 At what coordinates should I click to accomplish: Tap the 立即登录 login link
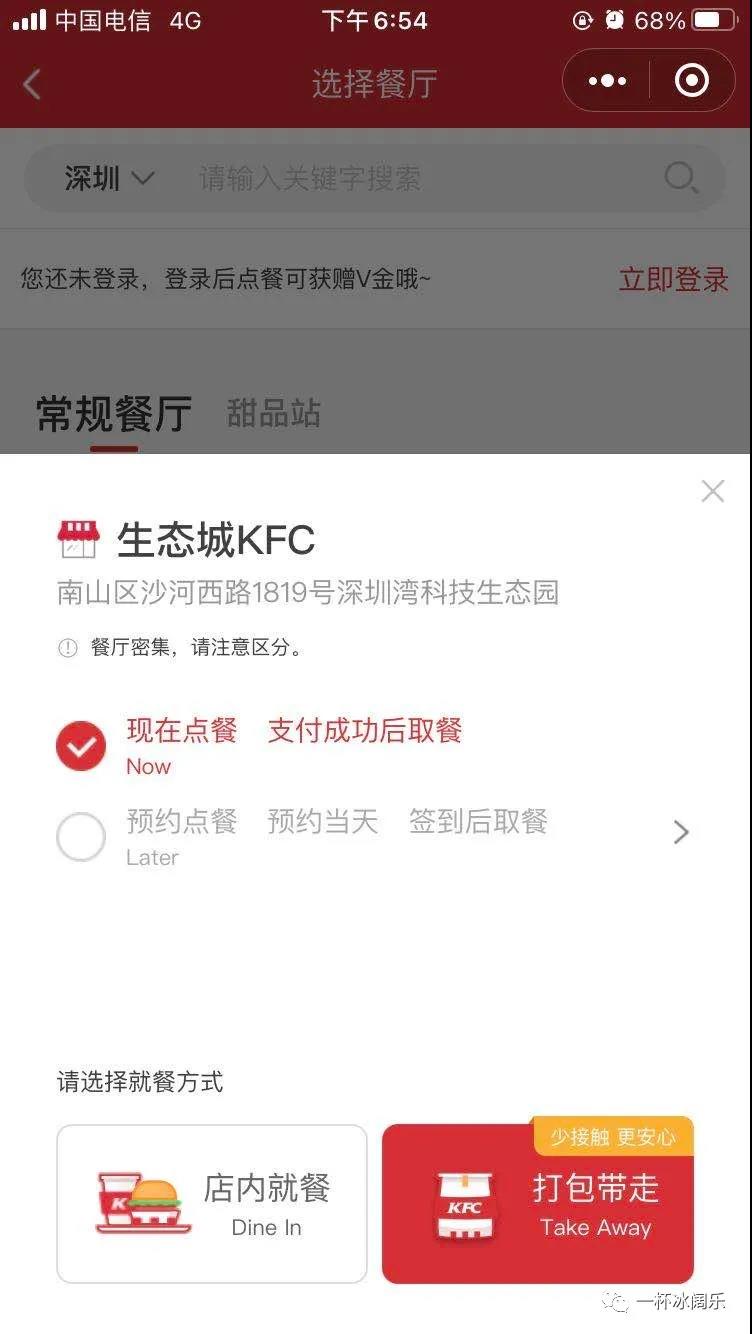coord(673,280)
